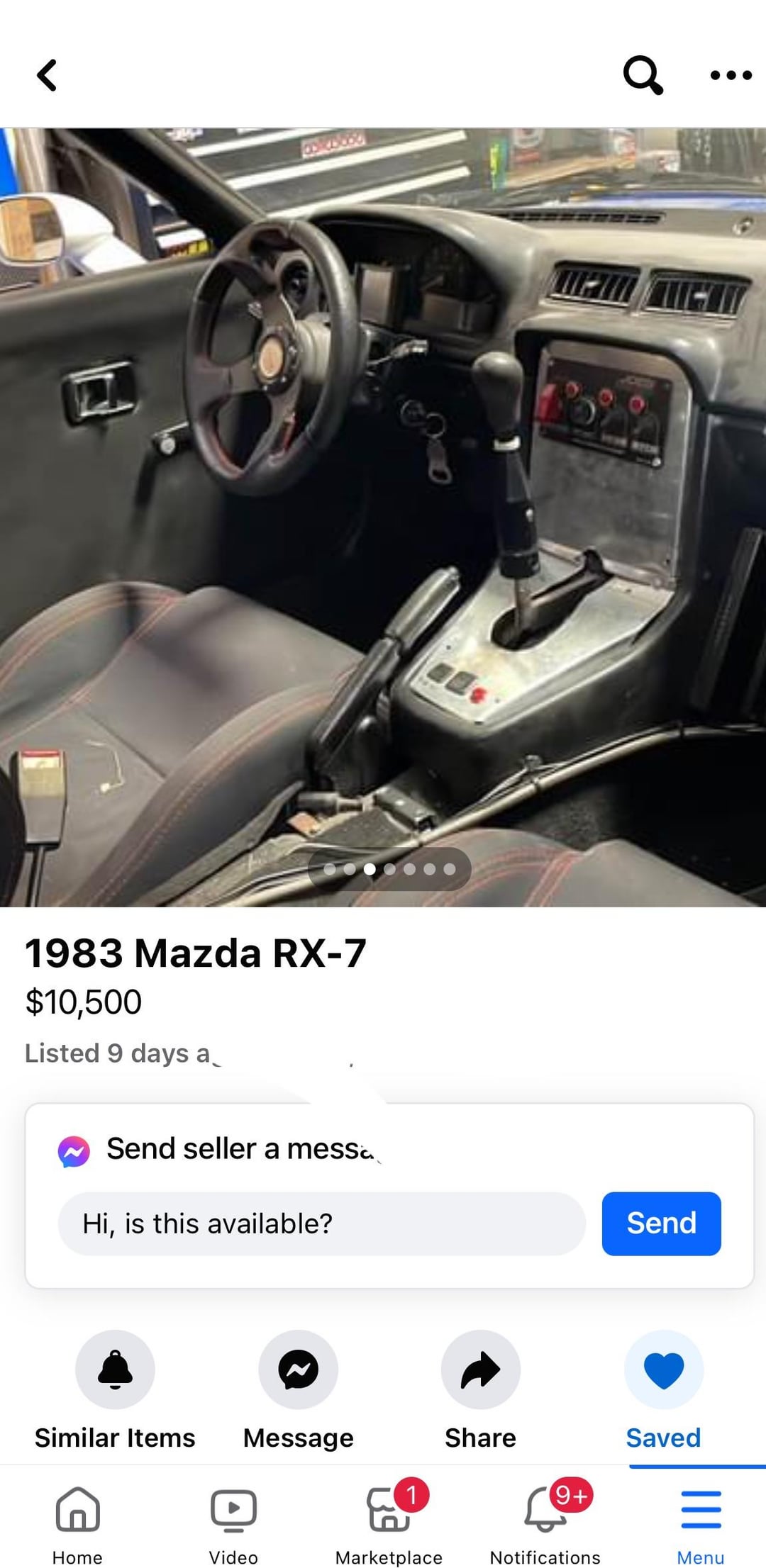View the RX-7 interior photo fullscreen
The image size is (766, 1568).
[383, 517]
